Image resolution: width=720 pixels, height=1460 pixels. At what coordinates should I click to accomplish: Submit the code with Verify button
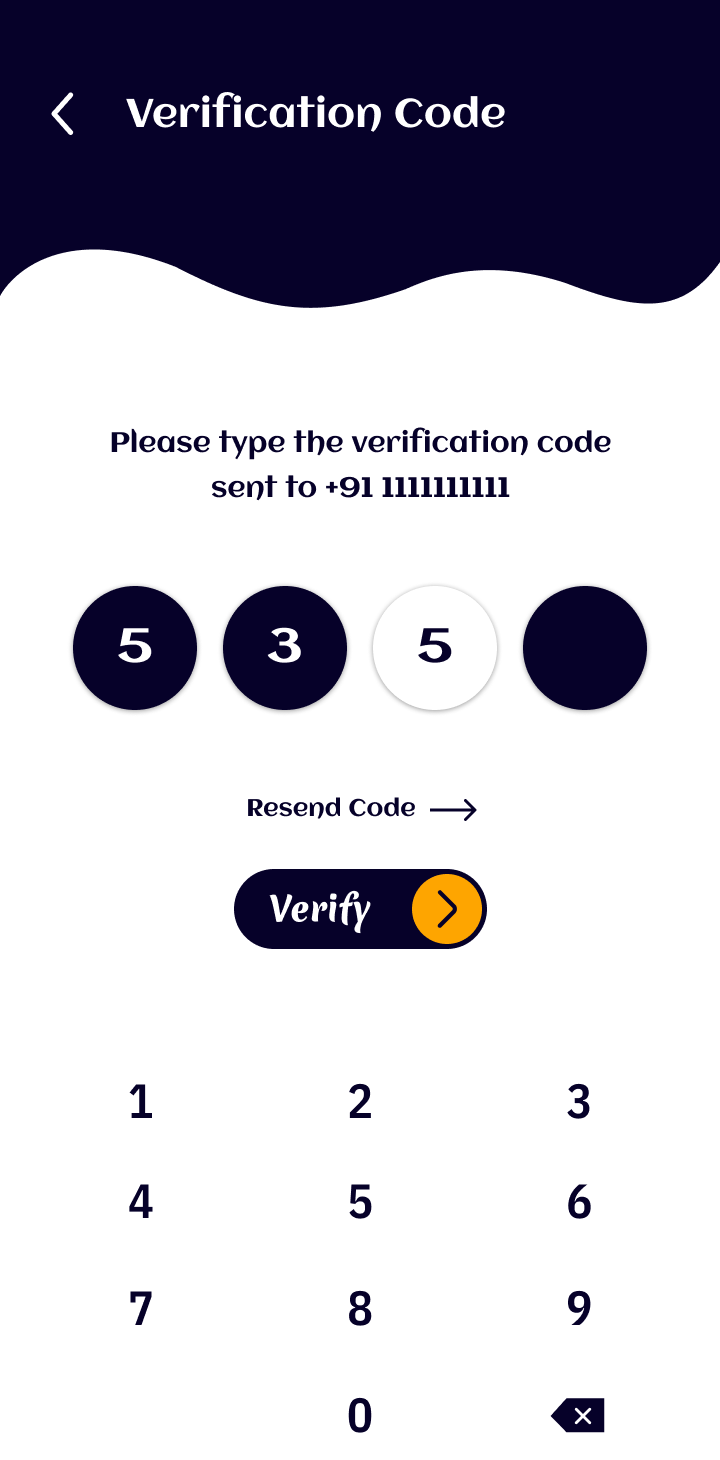tap(360, 909)
